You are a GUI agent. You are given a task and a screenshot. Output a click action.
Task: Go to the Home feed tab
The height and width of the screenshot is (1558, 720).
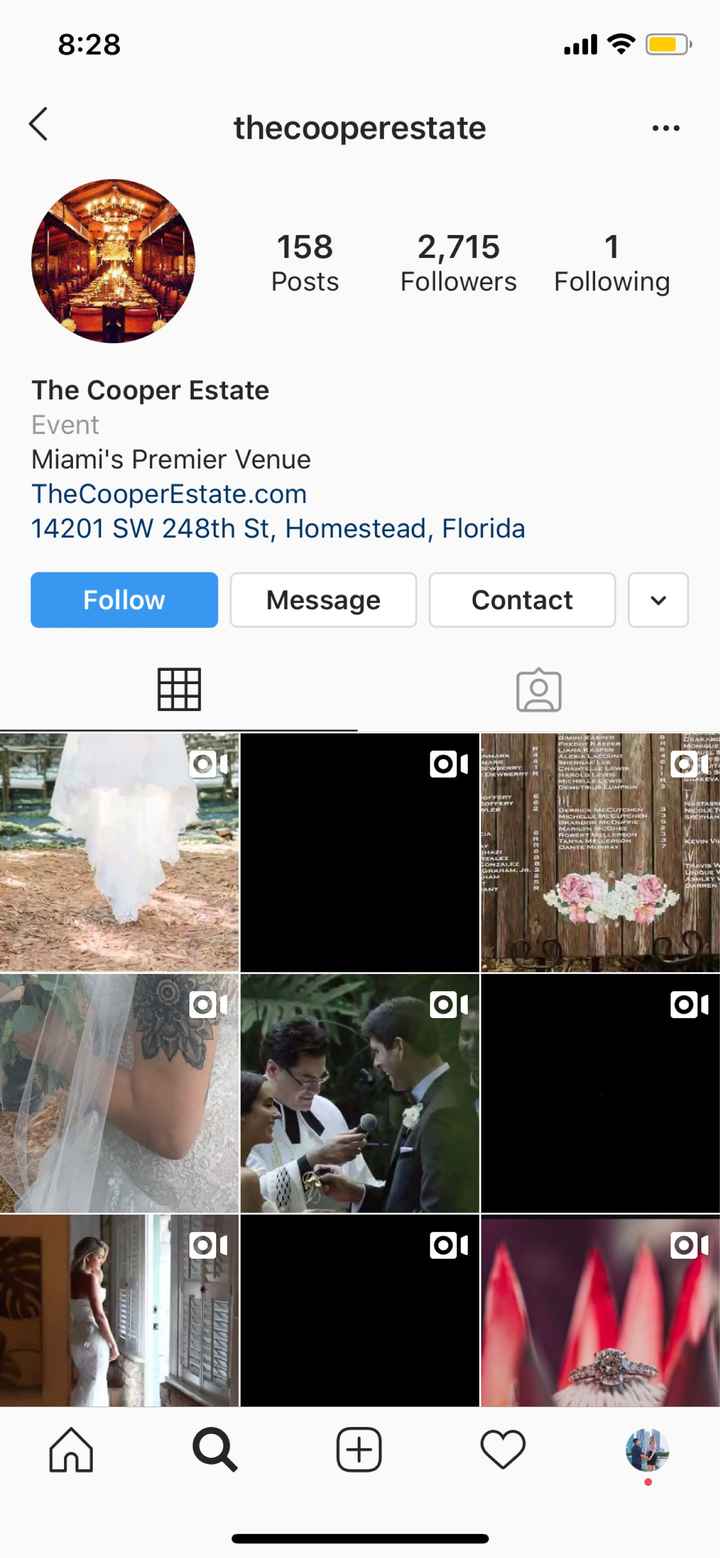pos(71,1450)
